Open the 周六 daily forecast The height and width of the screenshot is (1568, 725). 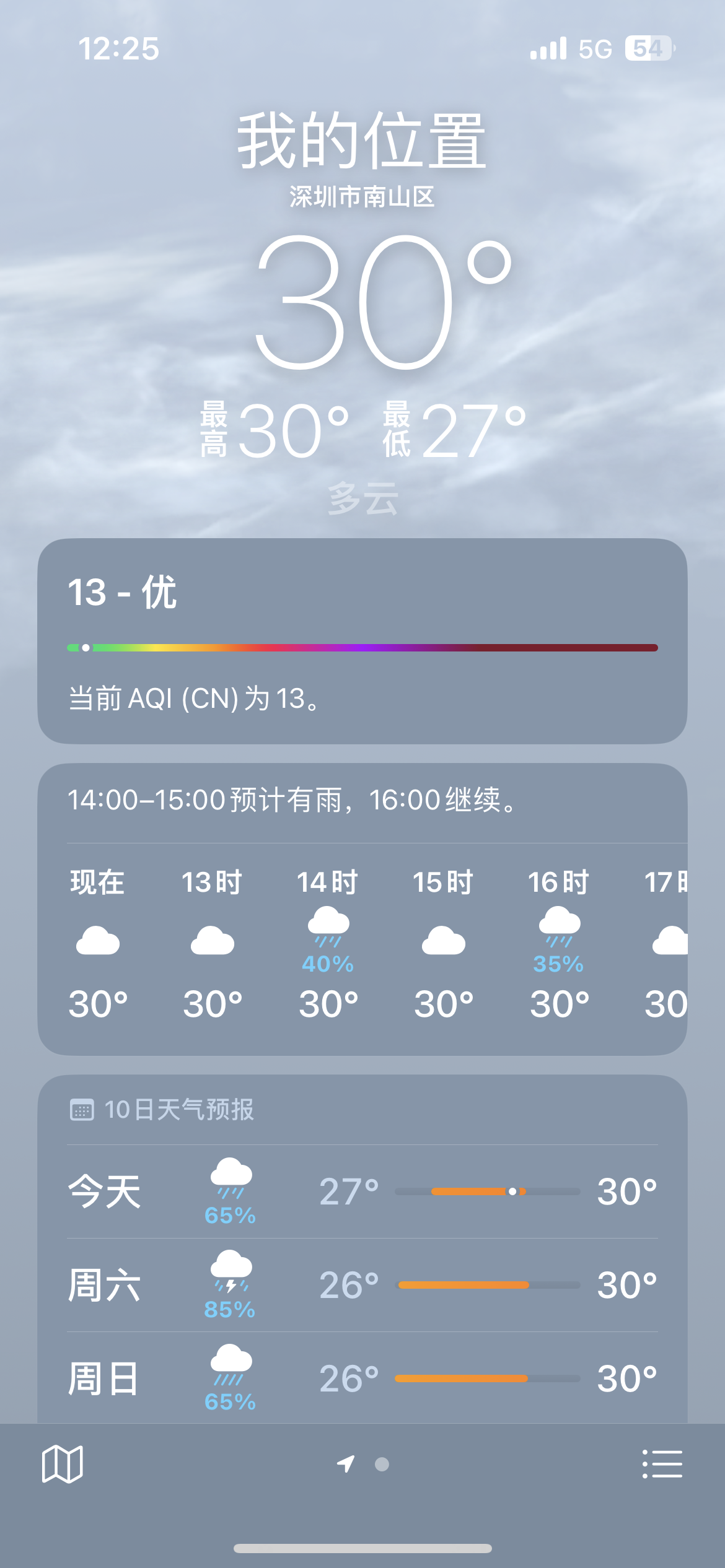pyautogui.click(x=362, y=1285)
